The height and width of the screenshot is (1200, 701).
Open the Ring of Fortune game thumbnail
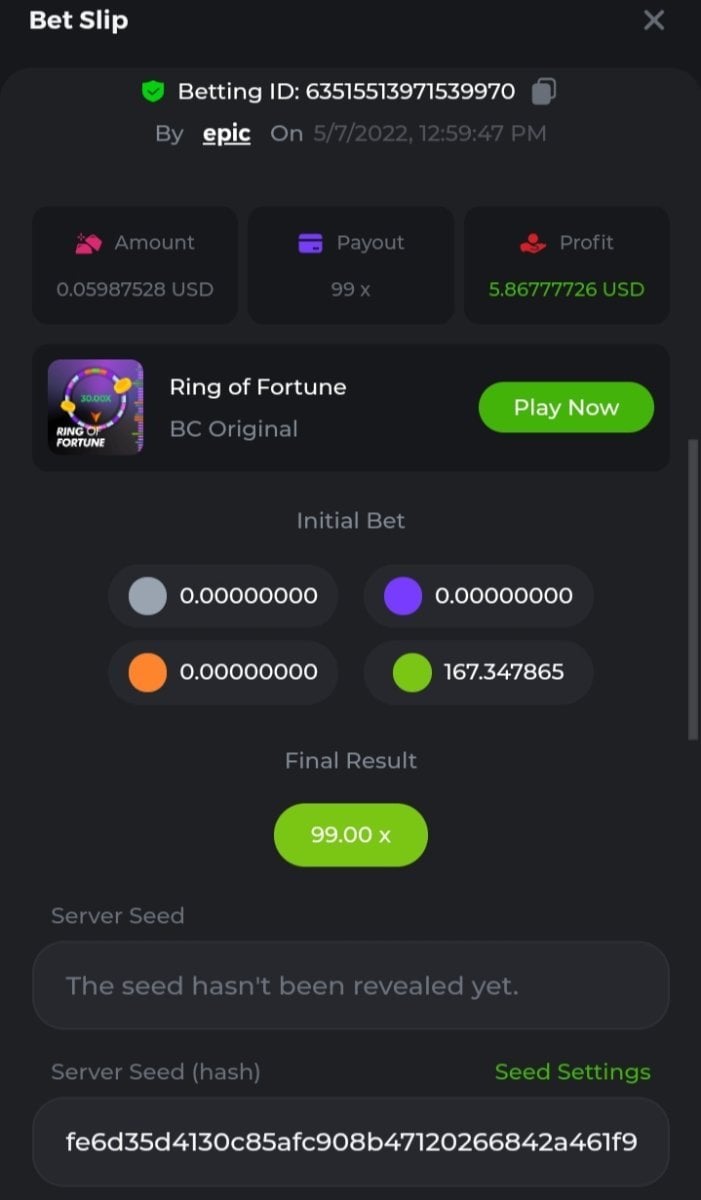(95, 407)
